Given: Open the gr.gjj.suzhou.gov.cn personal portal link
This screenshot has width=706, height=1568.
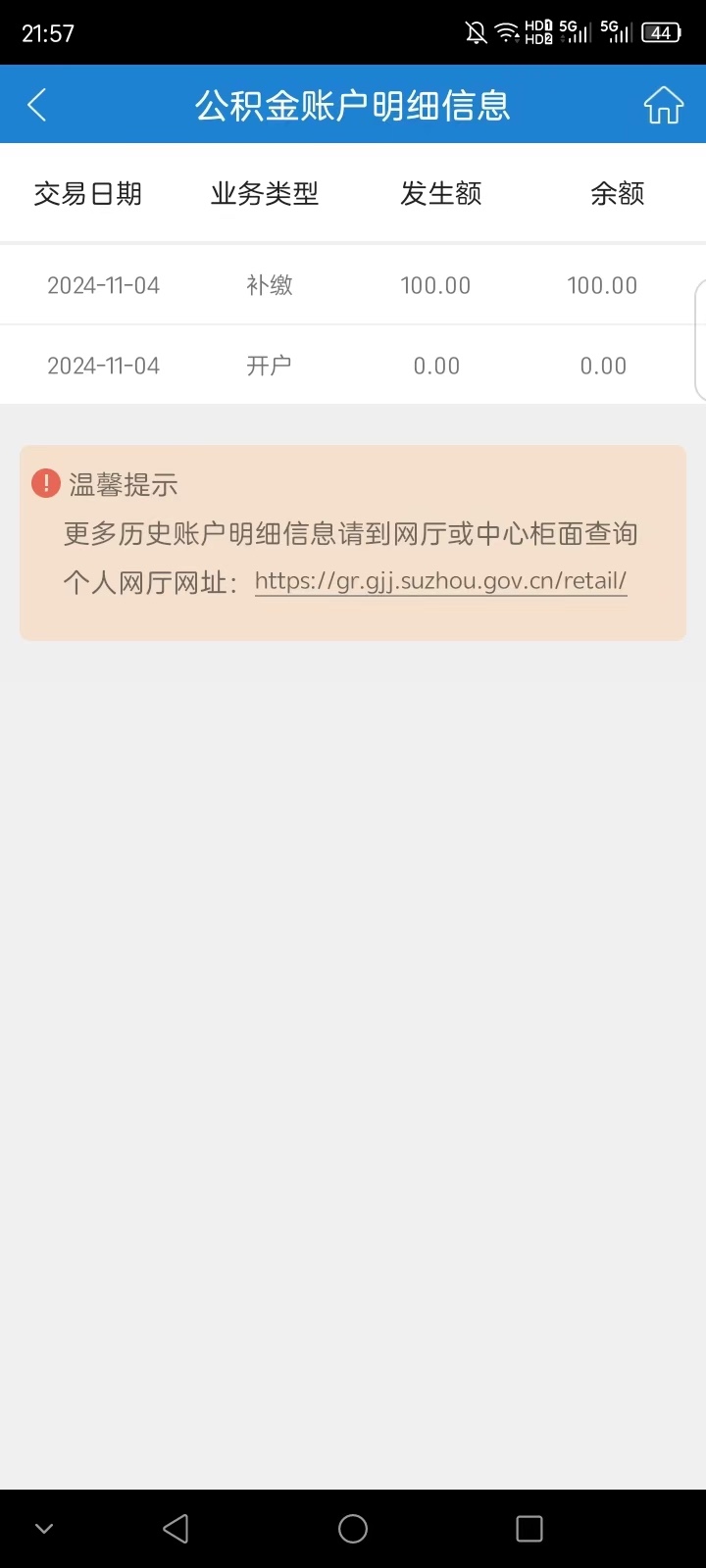Looking at the screenshot, I should (x=440, y=581).
